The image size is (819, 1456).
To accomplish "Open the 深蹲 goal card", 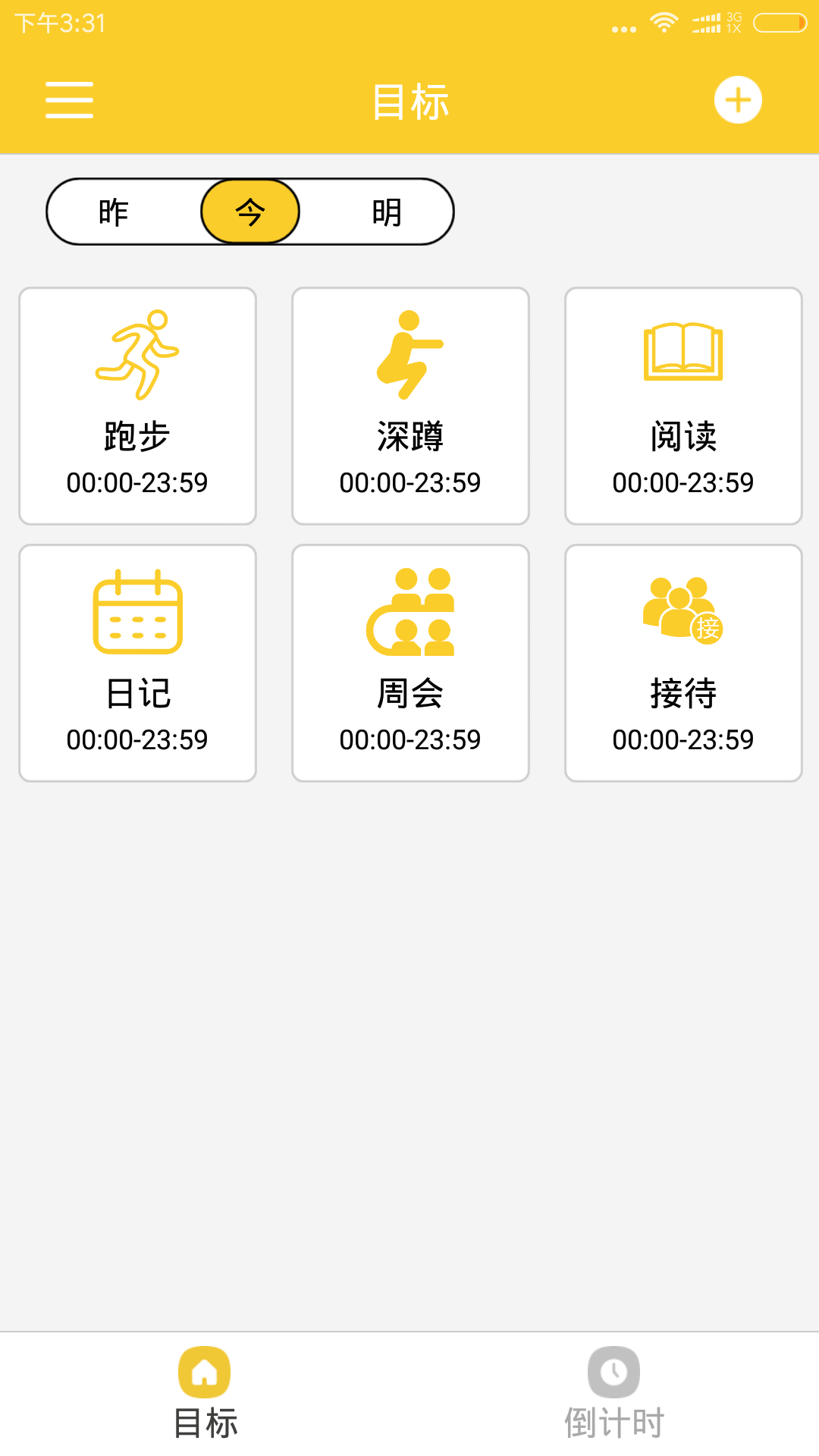I will point(410,406).
